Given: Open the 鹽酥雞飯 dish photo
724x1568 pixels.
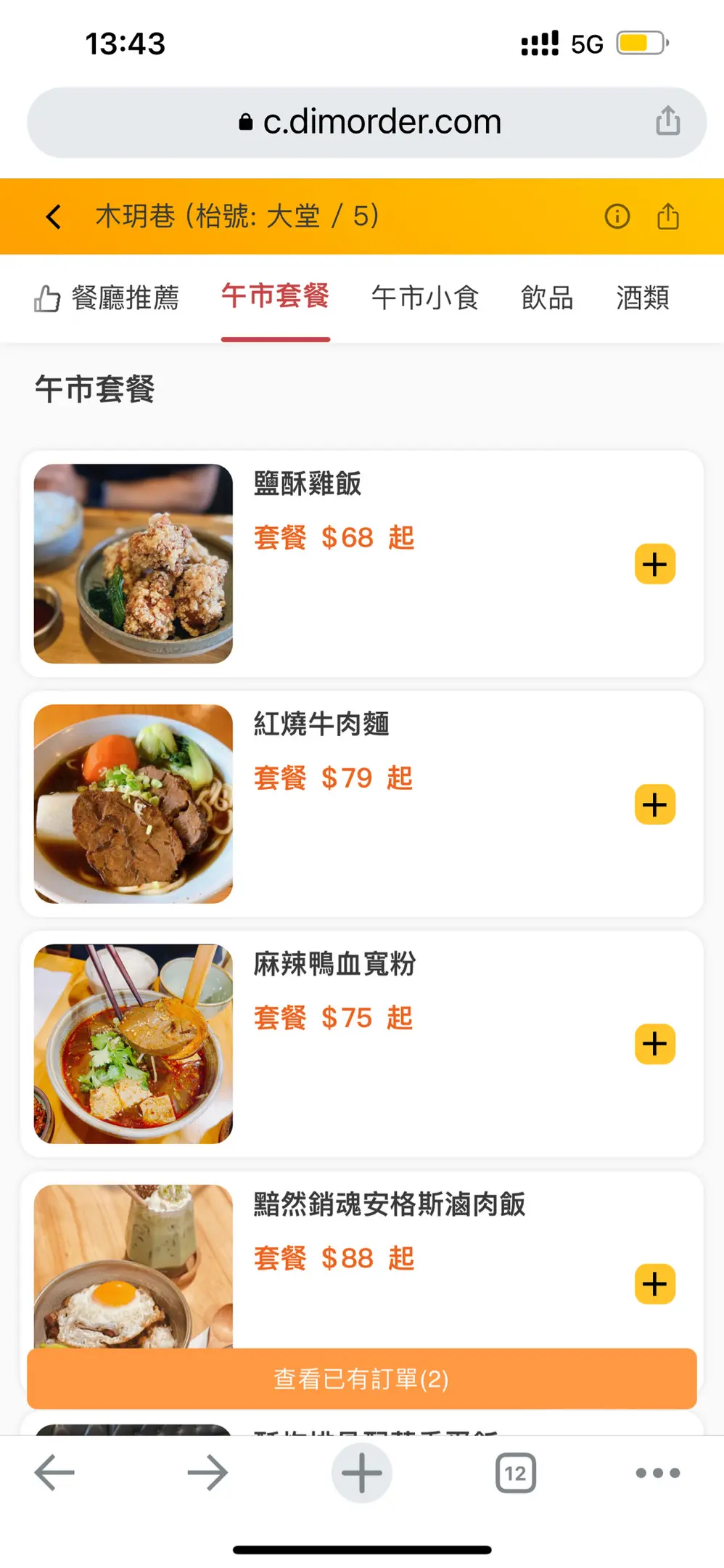Looking at the screenshot, I should pos(133,563).
